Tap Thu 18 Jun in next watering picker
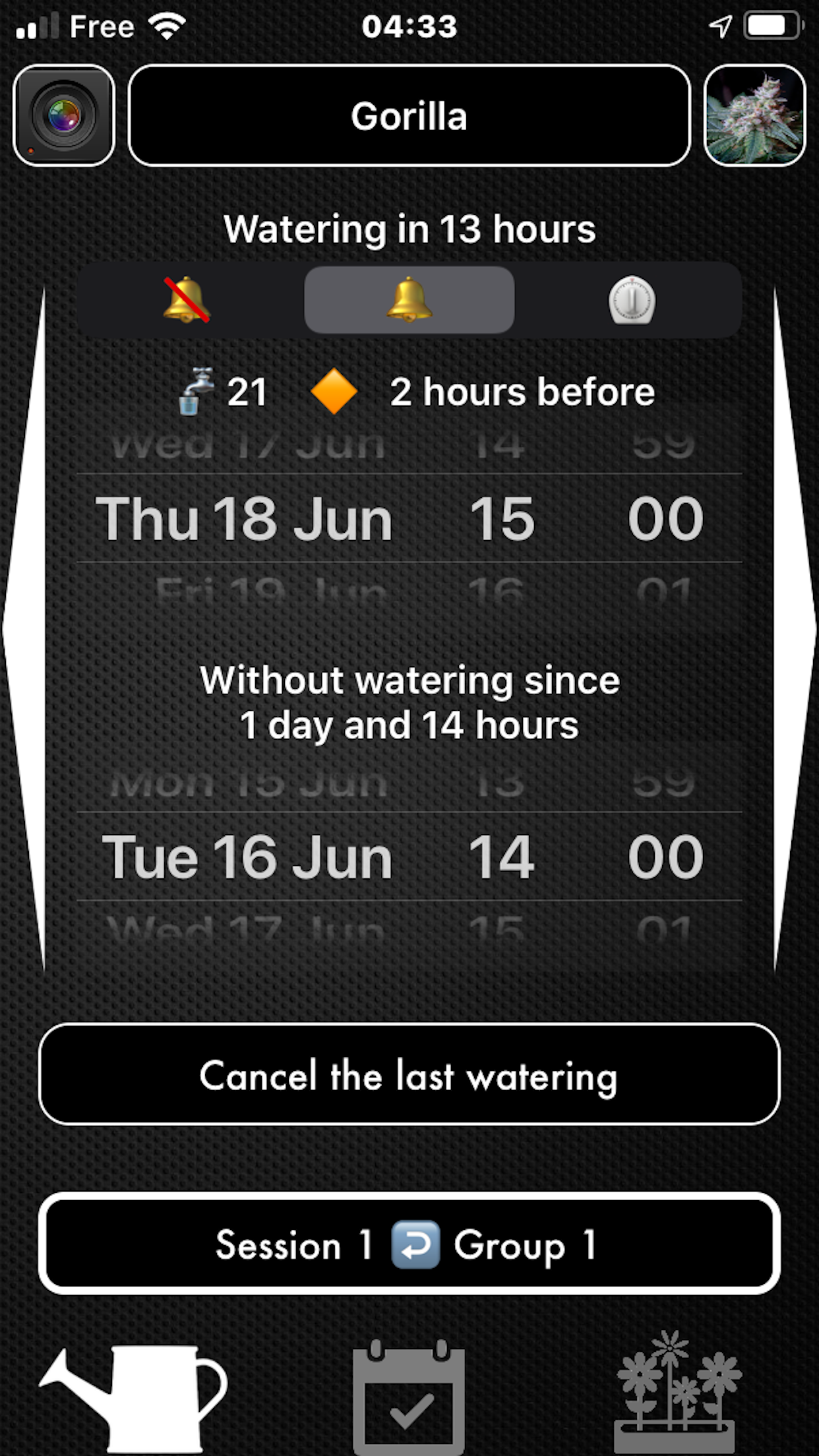819x1456 pixels. pyautogui.click(x=244, y=519)
